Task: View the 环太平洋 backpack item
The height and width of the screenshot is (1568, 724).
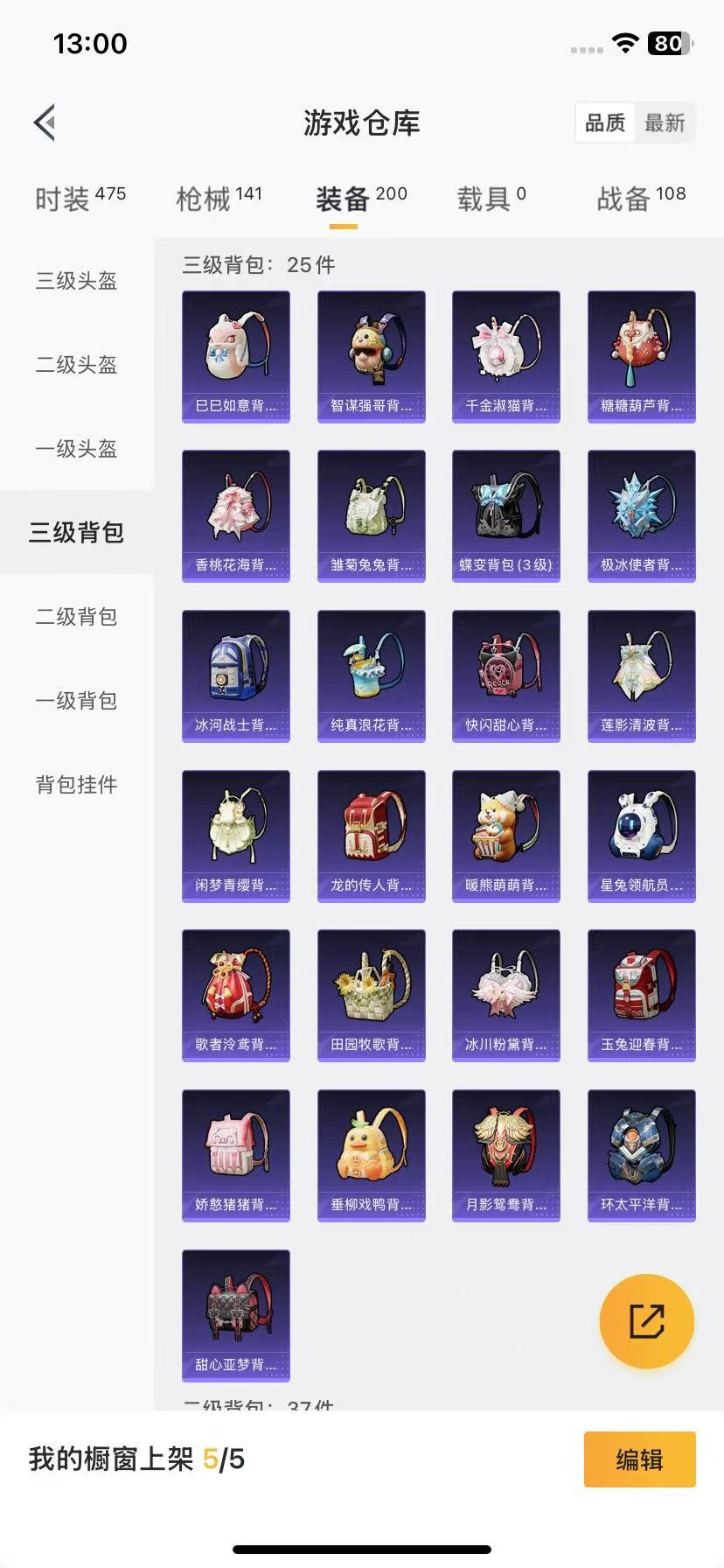Action: tap(642, 1156)
